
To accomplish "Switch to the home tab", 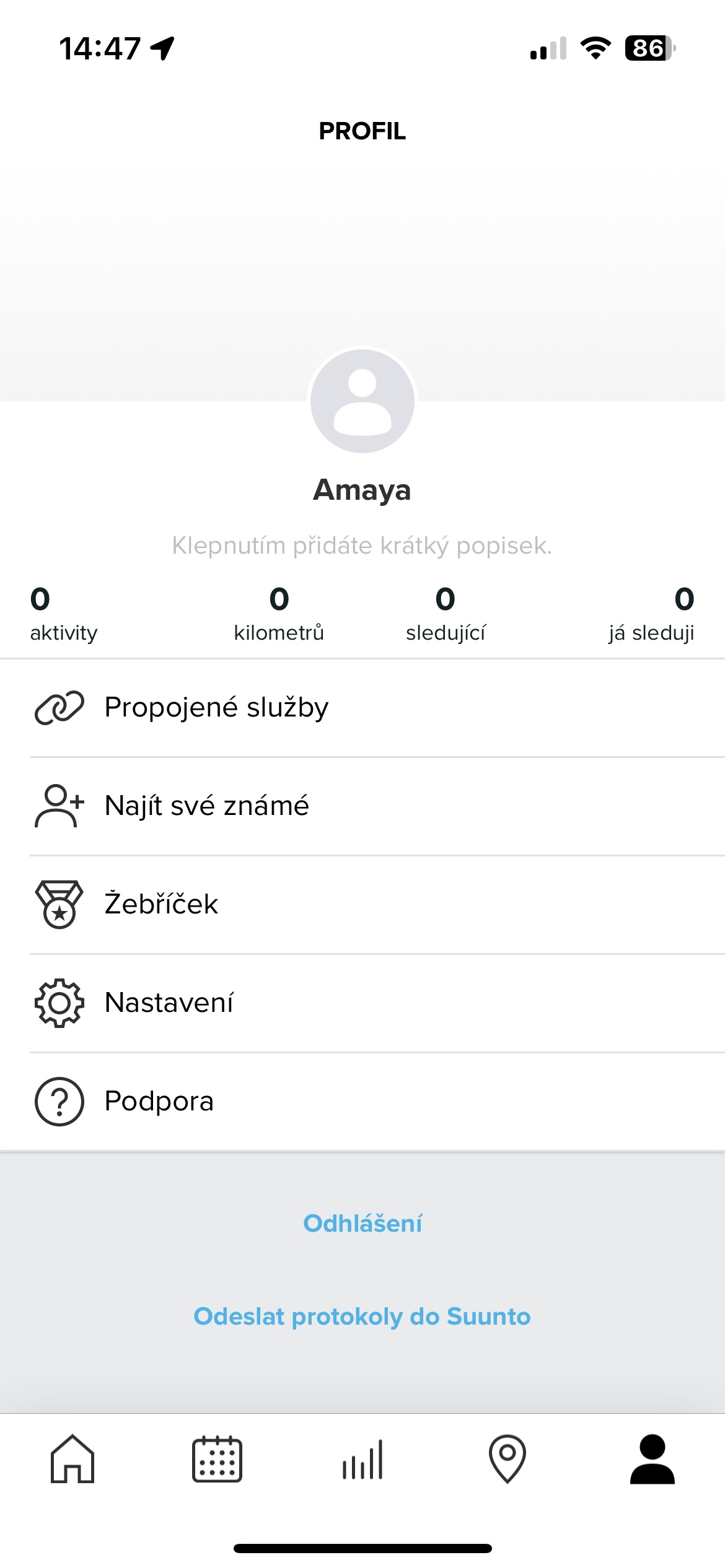I will [72, 1459].
